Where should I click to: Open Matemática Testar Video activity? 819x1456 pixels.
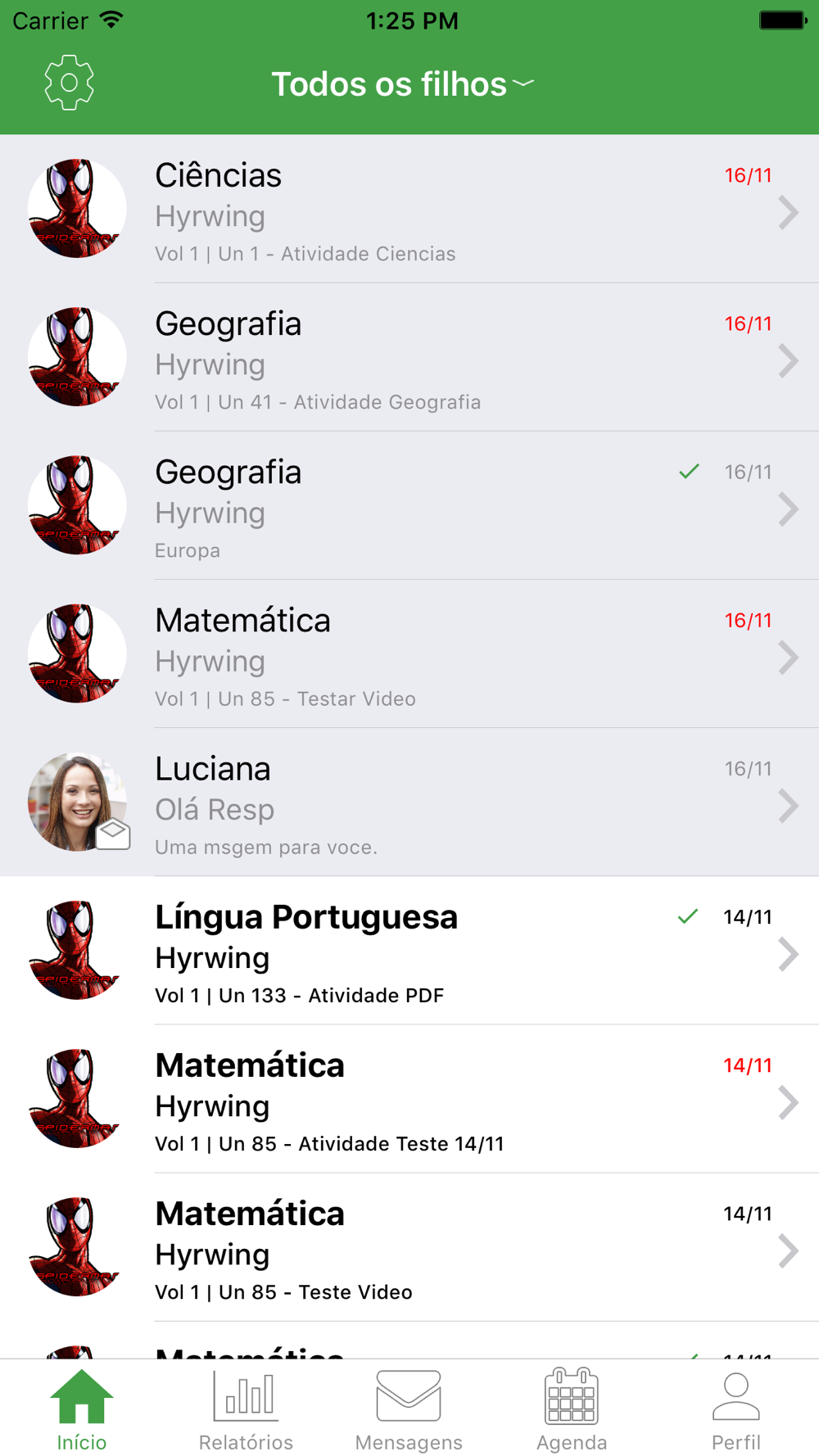click(459, 656)
